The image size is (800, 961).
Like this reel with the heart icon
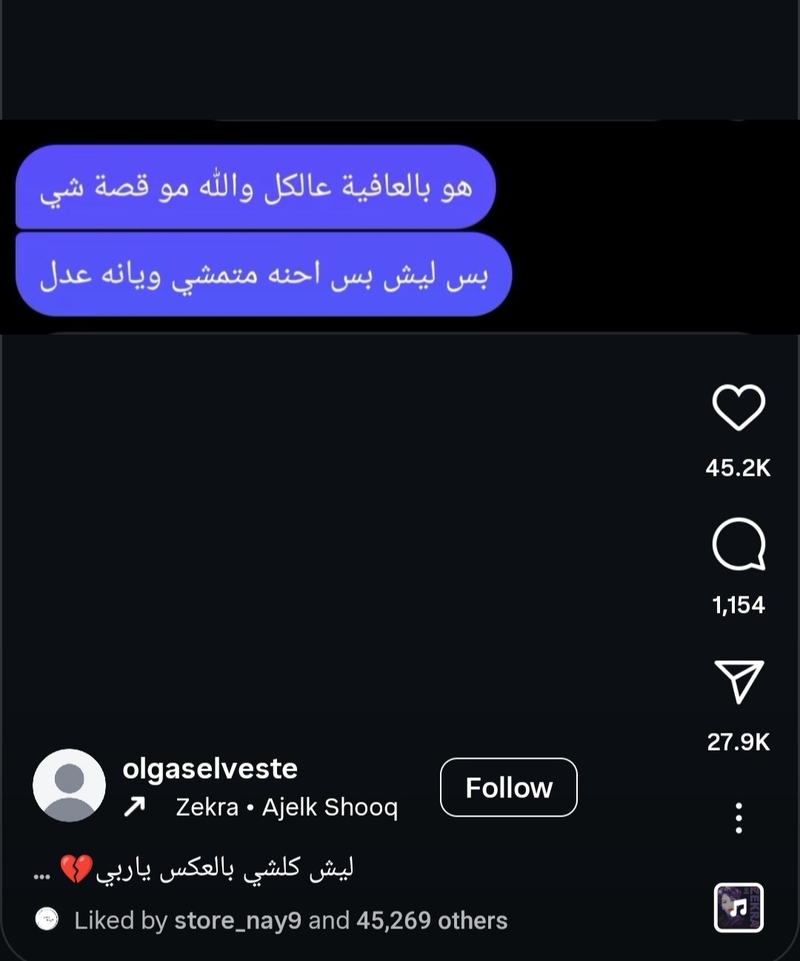point(738,408)
